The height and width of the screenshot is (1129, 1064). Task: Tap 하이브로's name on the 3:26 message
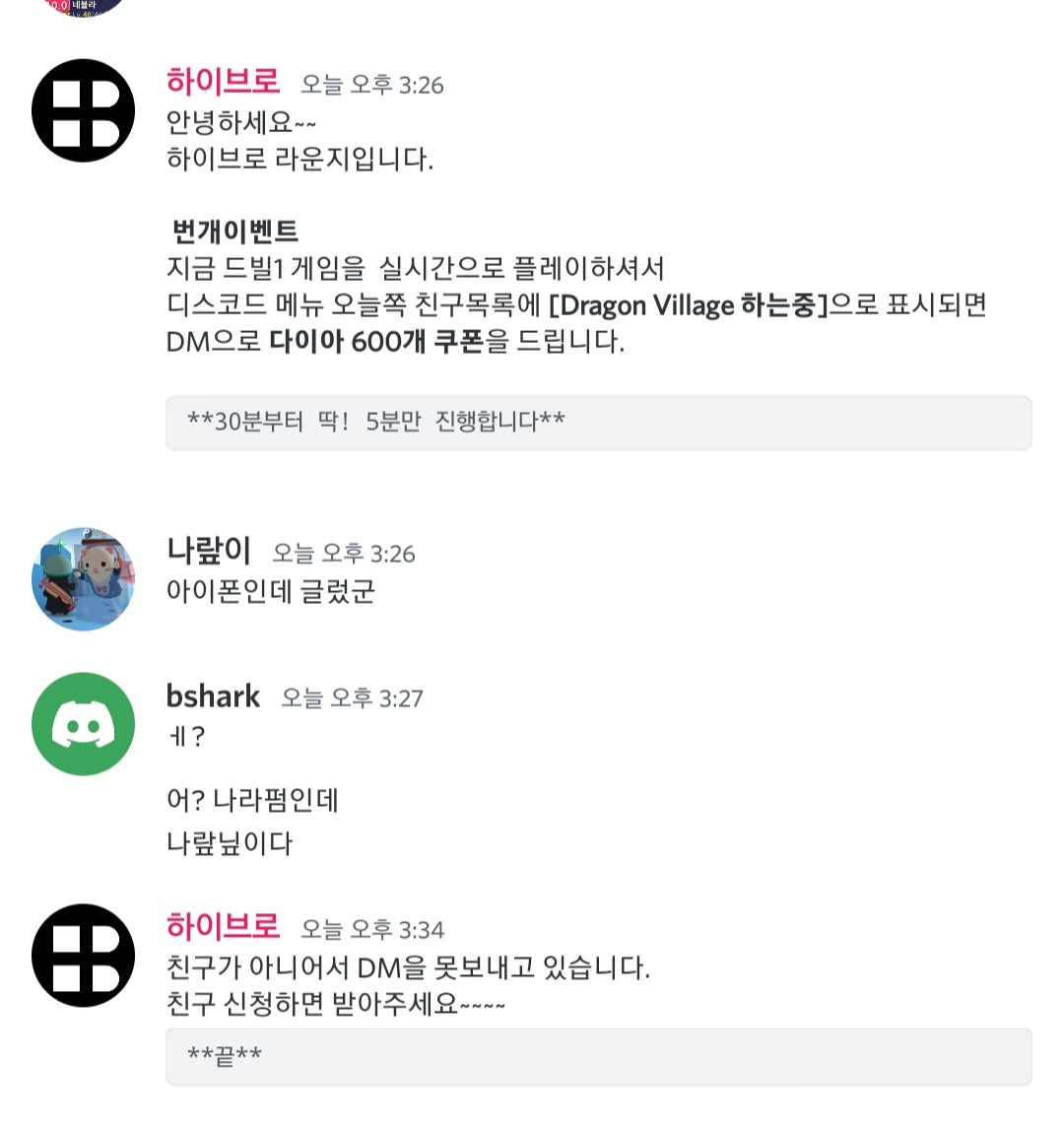[223, 82]
